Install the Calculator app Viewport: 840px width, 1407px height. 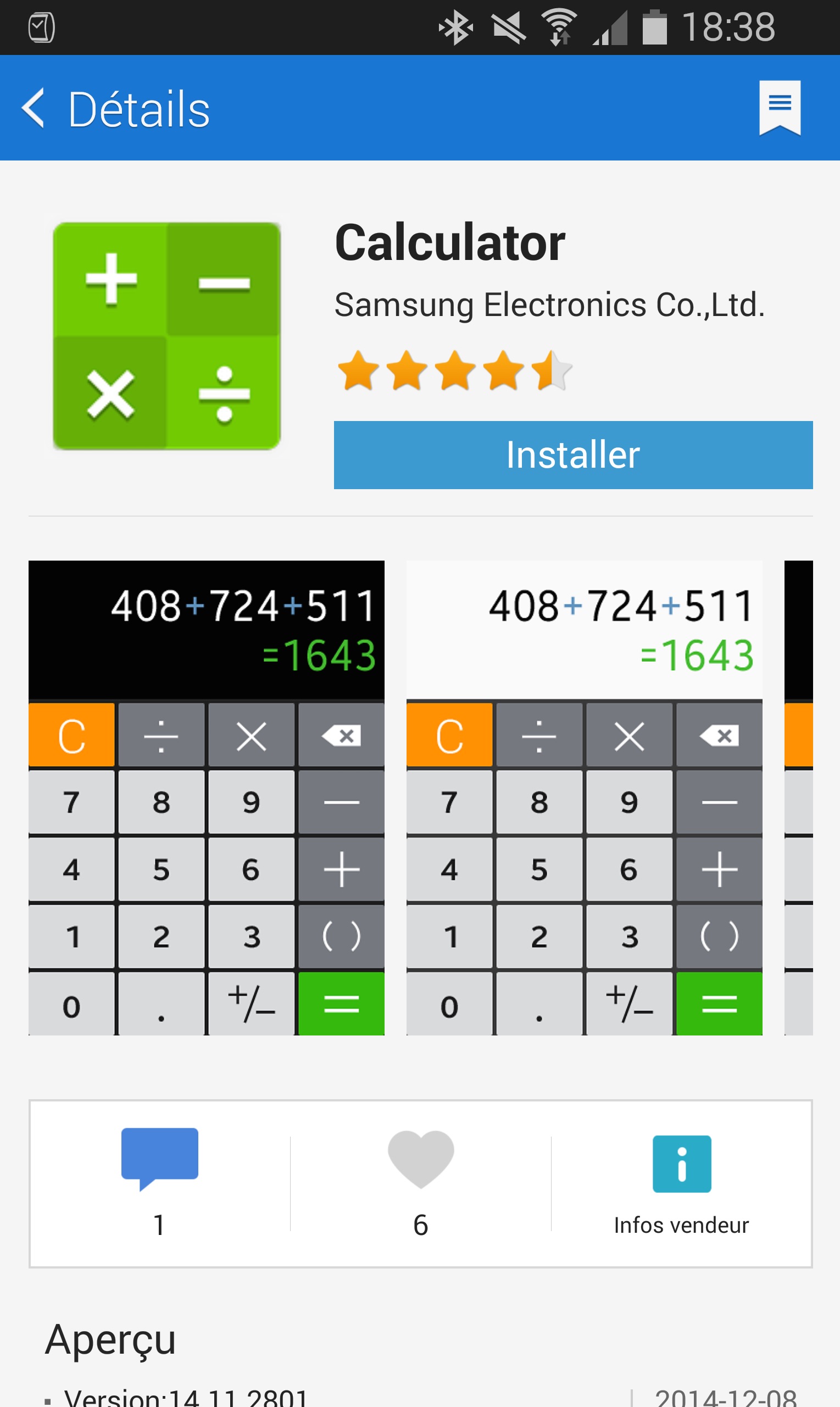click(573, 455)
